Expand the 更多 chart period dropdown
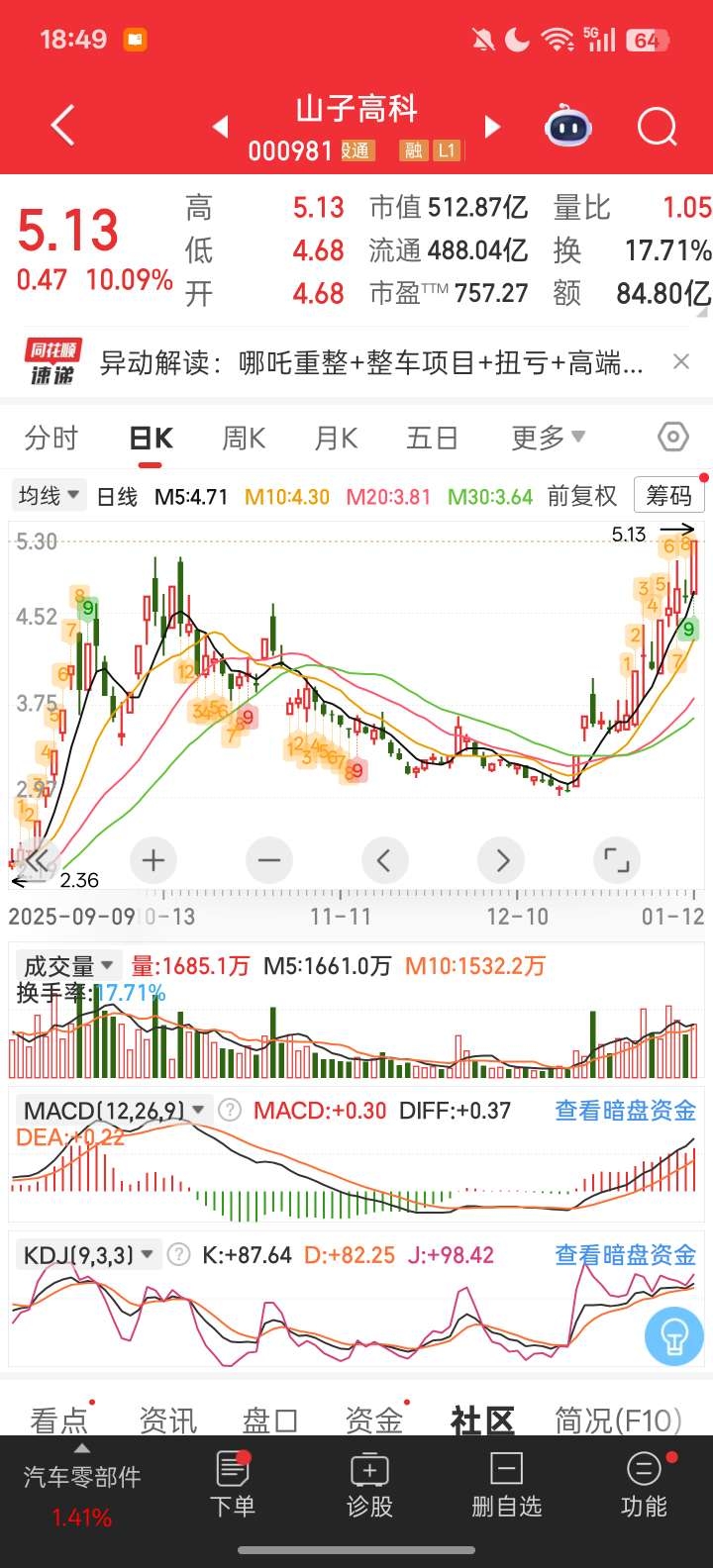 [x=548, y=438]
